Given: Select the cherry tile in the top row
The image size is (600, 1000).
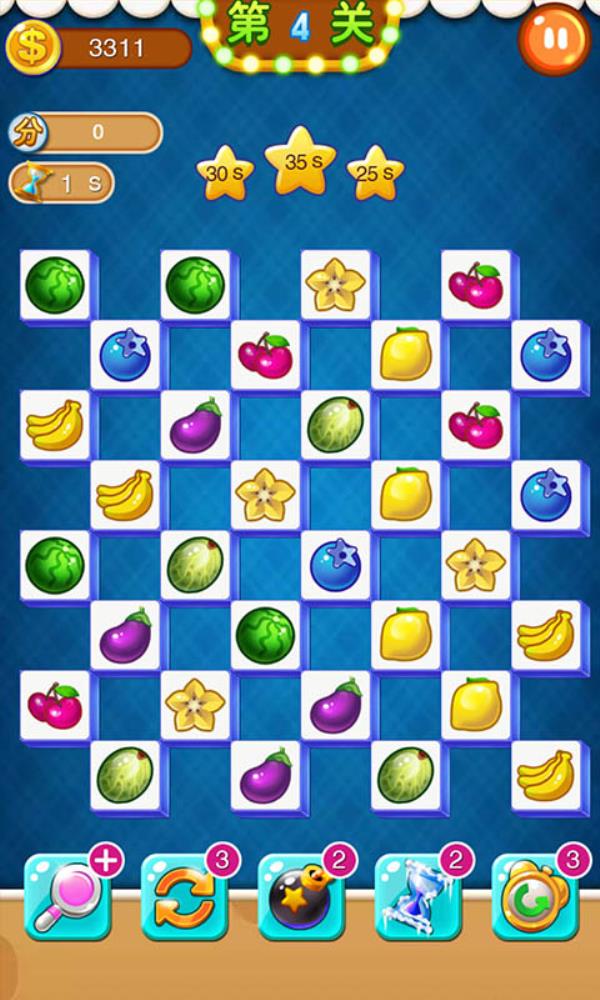Looking at the screenshot, I should pyautogui.click(x=476, y=285).
